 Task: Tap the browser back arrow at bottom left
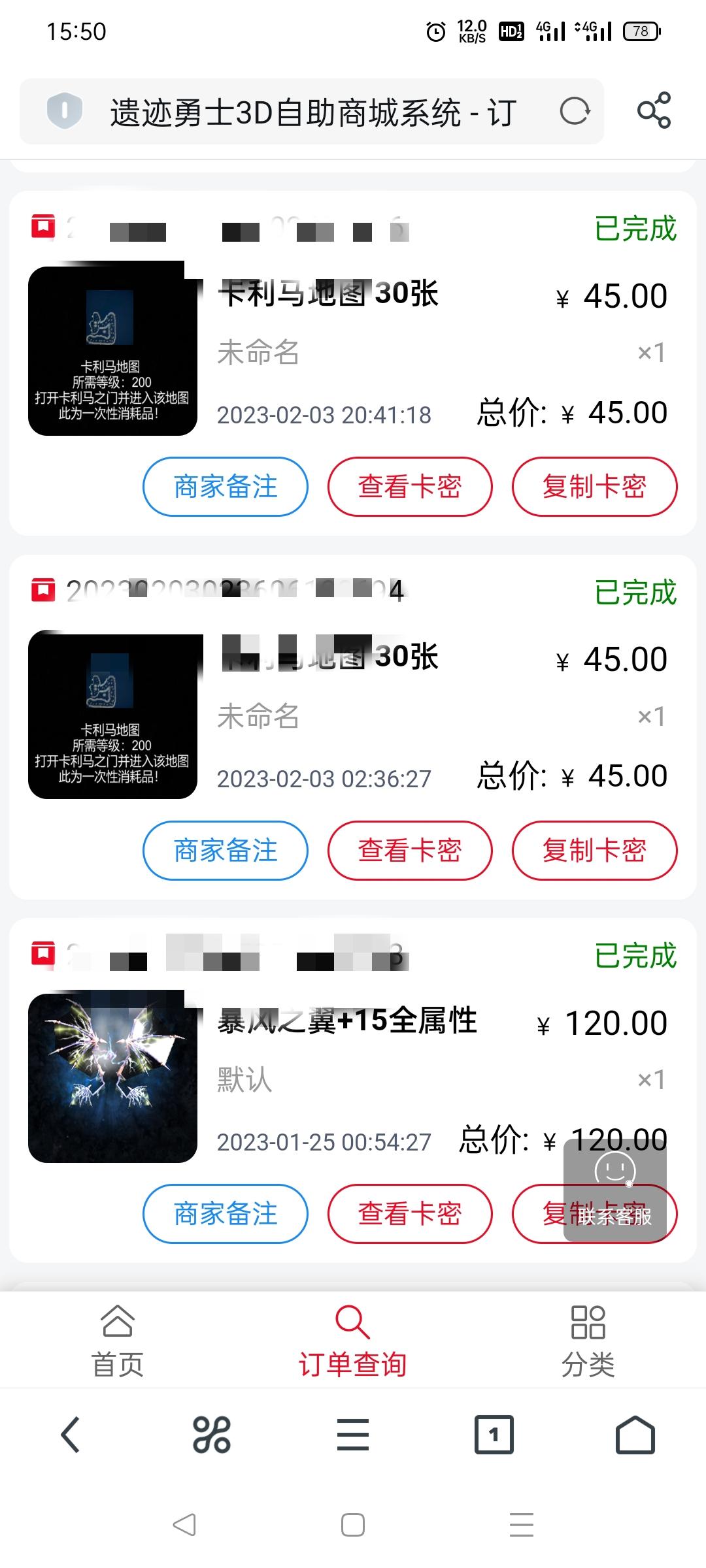(x=71, y=1436)
